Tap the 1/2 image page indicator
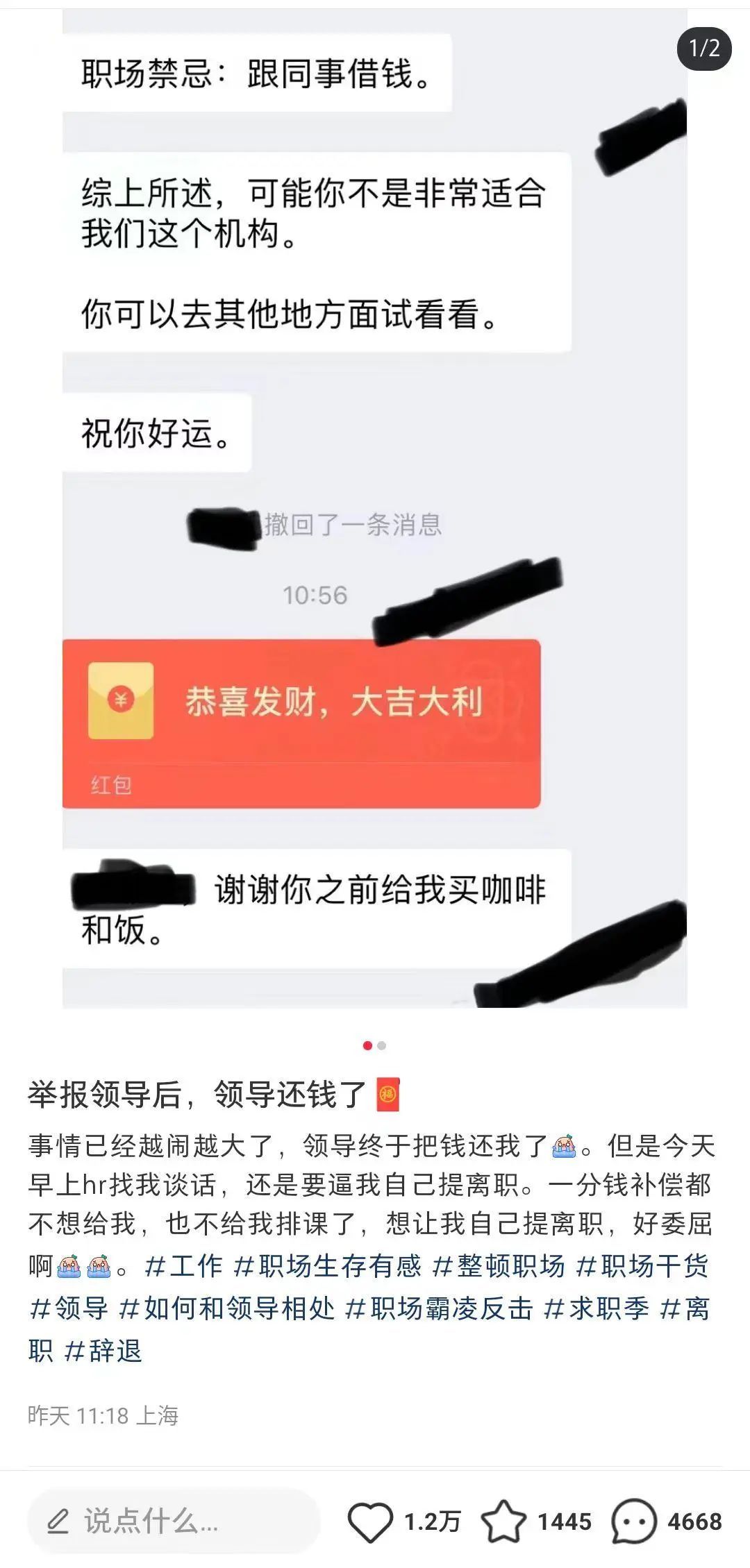The width and height of the screenshot is (750, 1568). pos(705,49)
